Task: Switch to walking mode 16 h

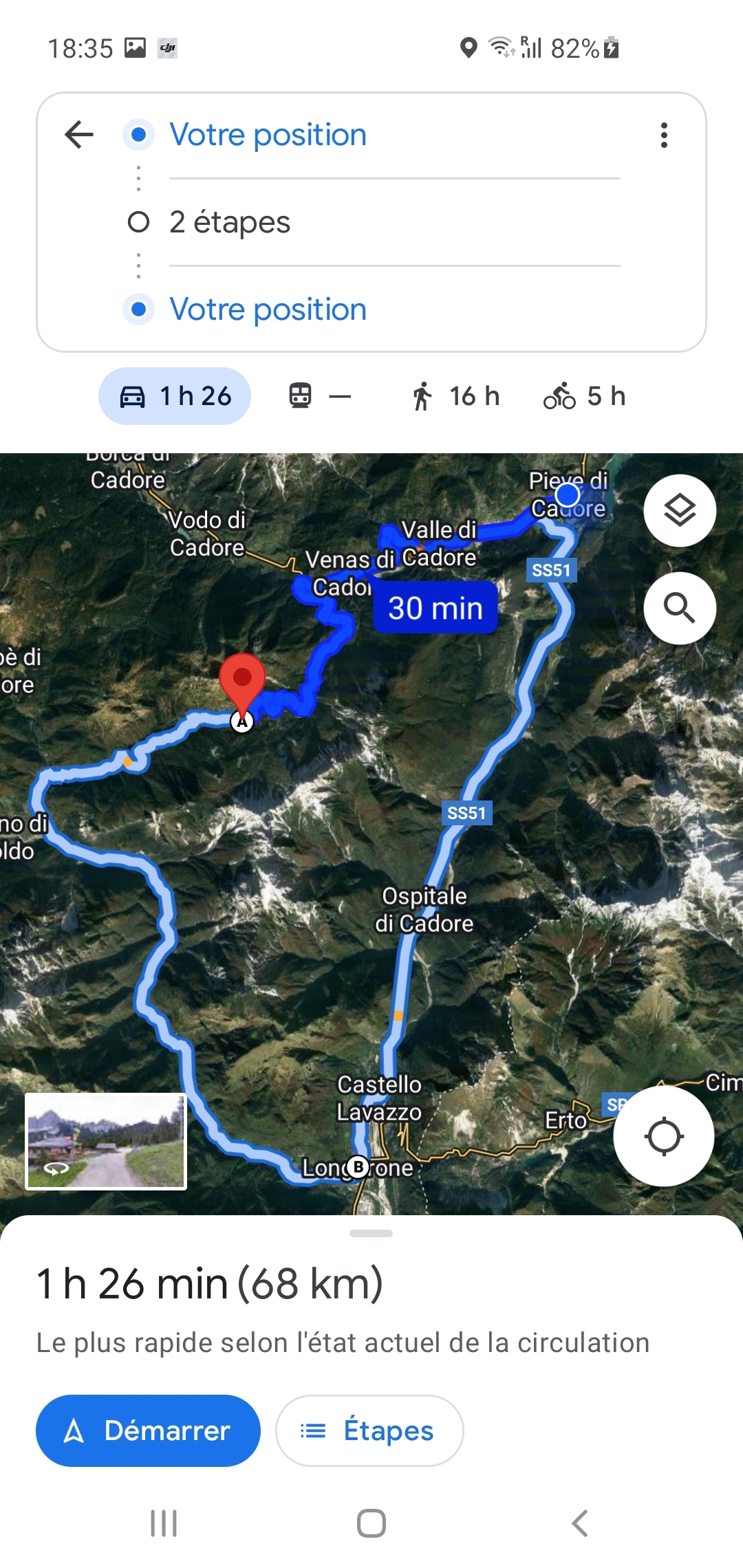Action: pos(455,396)
